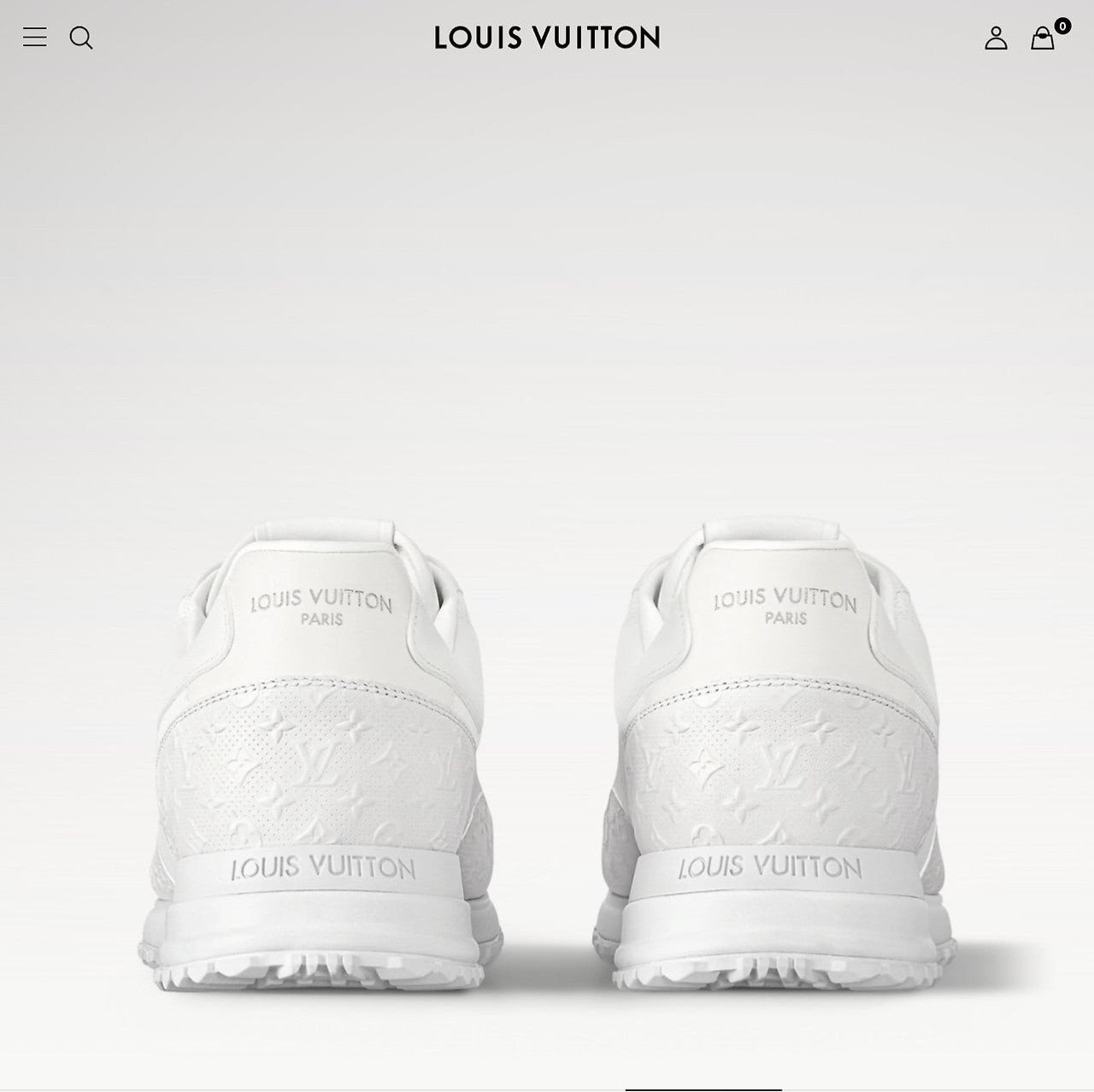The width and height of the screenshot is (1094, 1092).
Task: Open the search magnifier
Action: tap(81, 38)
